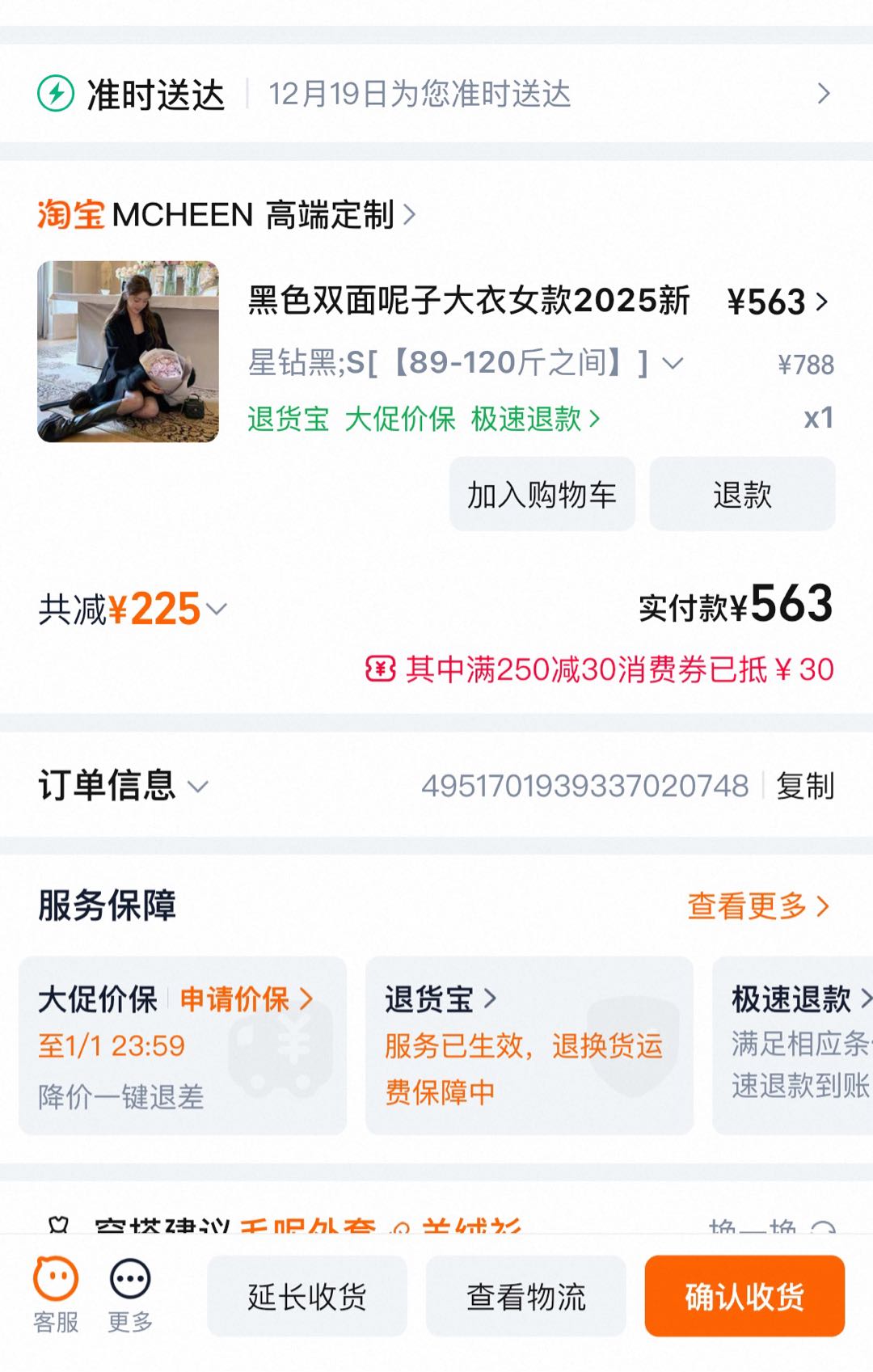Open the 准时送达 delivery details row
The width and height of the screenshot is (873, 1372).
click(435, 94)
